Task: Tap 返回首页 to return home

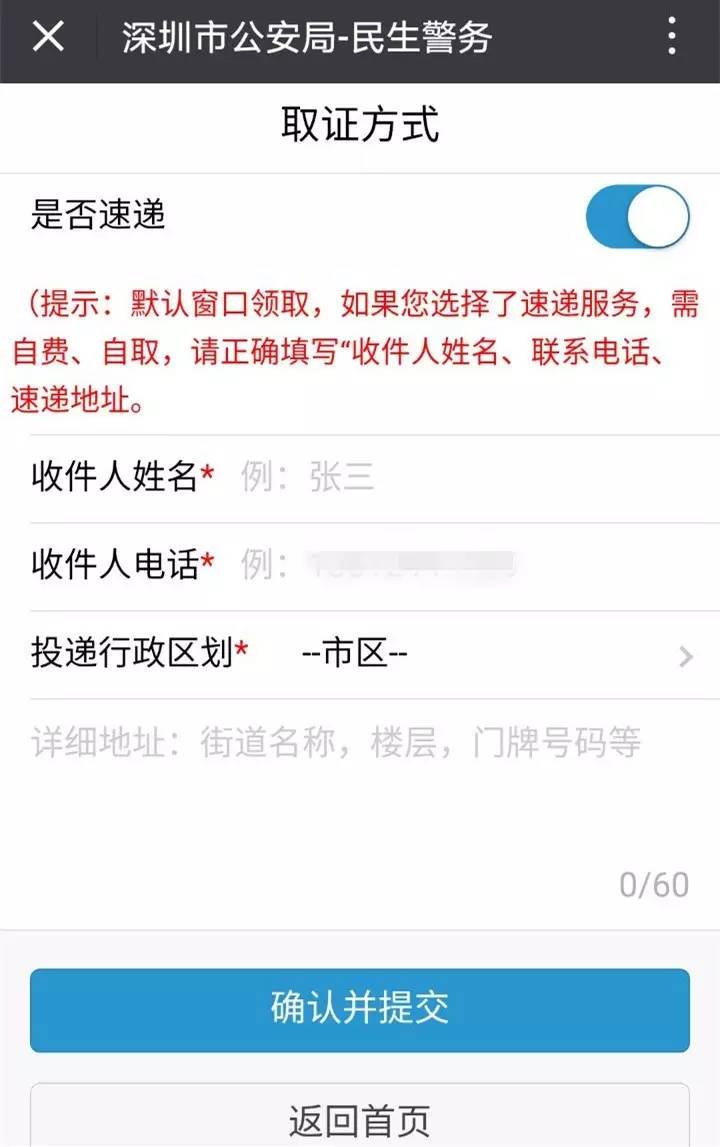Action: 360,1118
